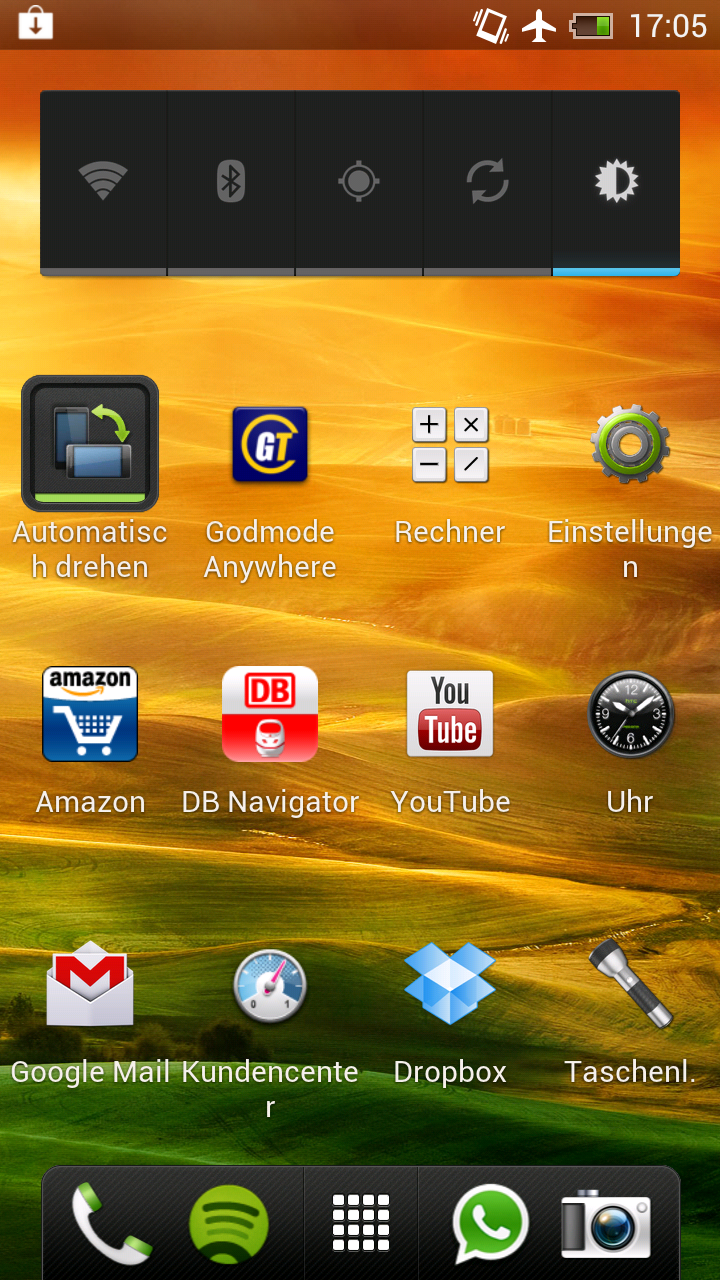Open the phone dialer in the dock

coord(111,1224)
